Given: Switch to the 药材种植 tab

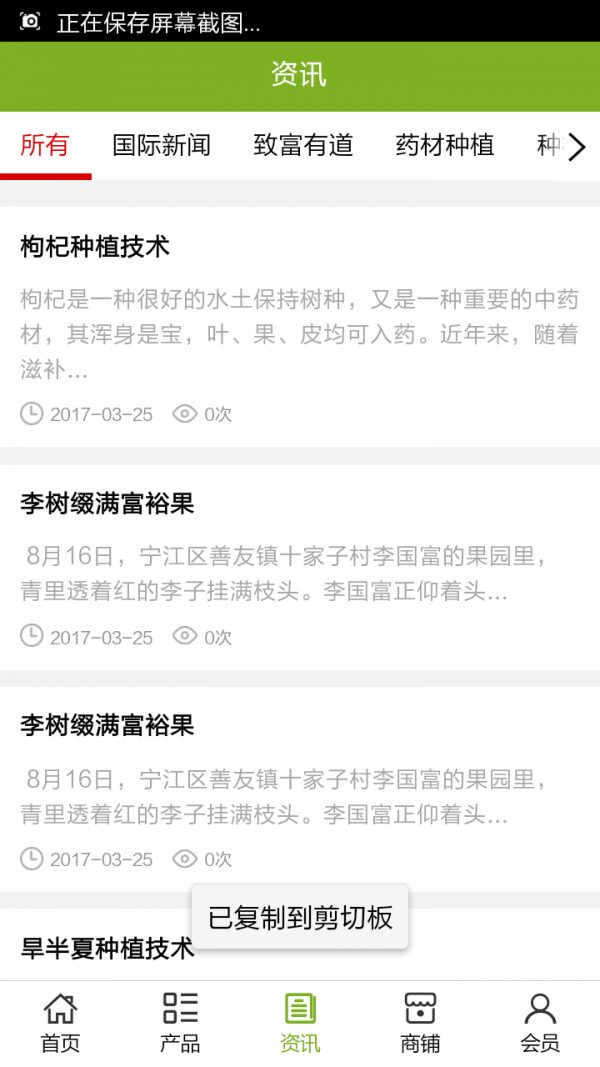Looking at the screenshot, I should click(445, 146).
